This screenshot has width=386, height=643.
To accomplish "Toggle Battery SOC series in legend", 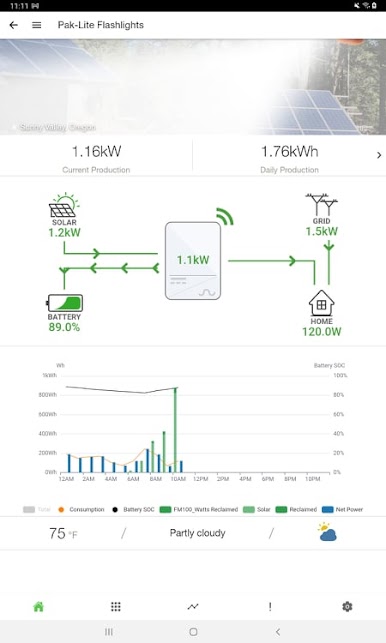I will pyautogui.click(x=133, y=509).
